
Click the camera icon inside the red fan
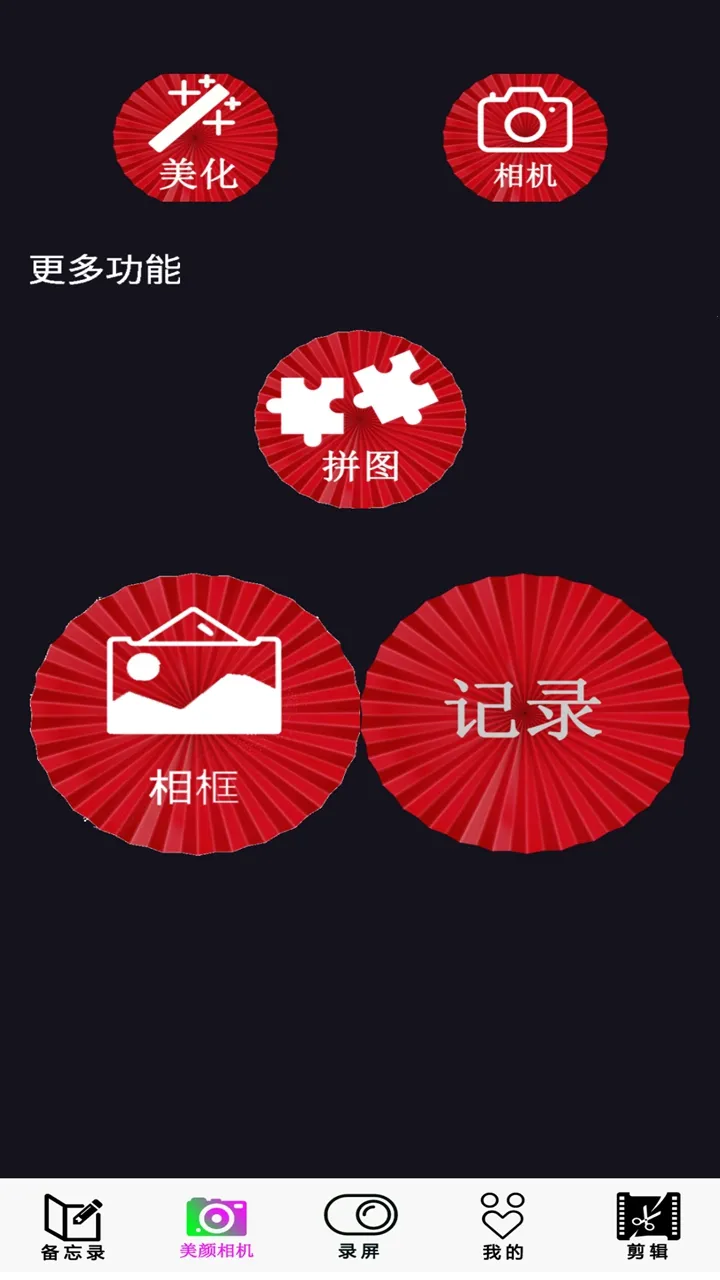(524, 122)
